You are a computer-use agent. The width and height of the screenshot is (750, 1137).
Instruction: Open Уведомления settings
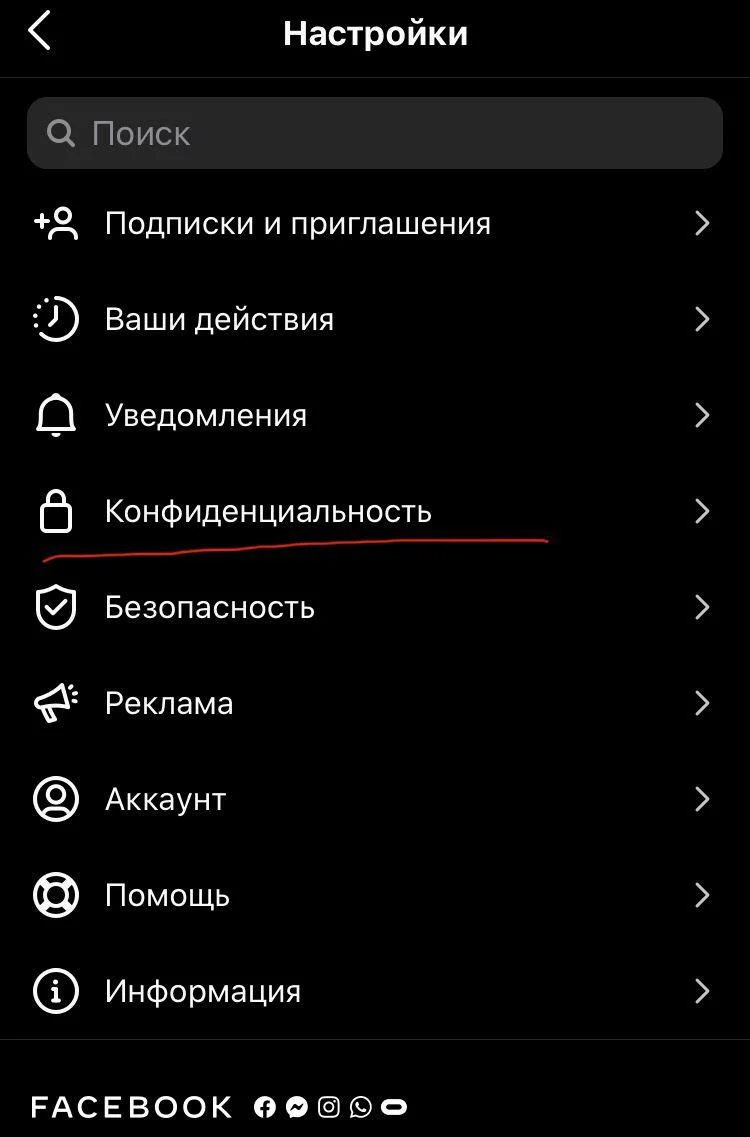pos(206,415)
